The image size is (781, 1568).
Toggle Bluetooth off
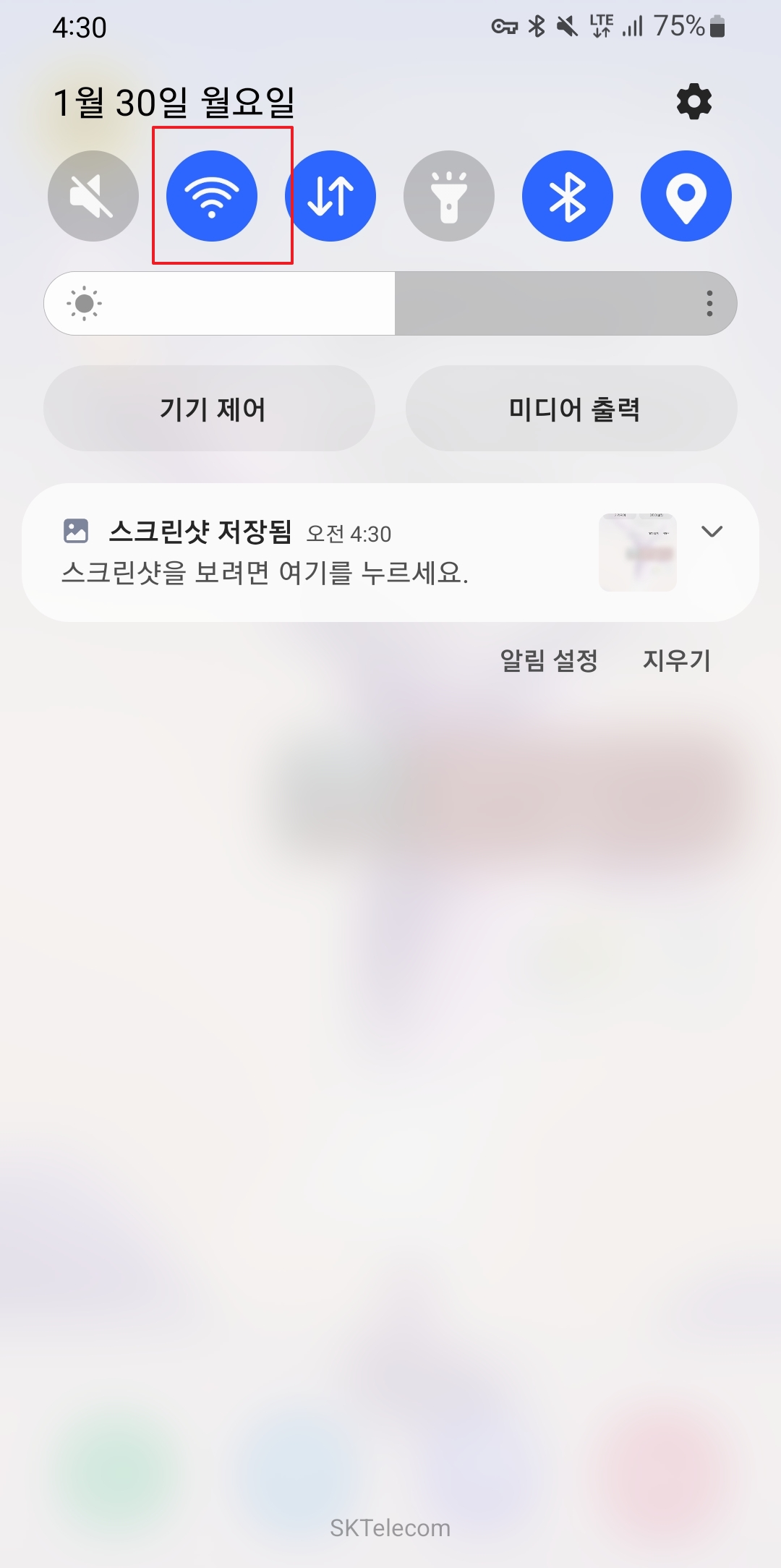click(566, 196)
